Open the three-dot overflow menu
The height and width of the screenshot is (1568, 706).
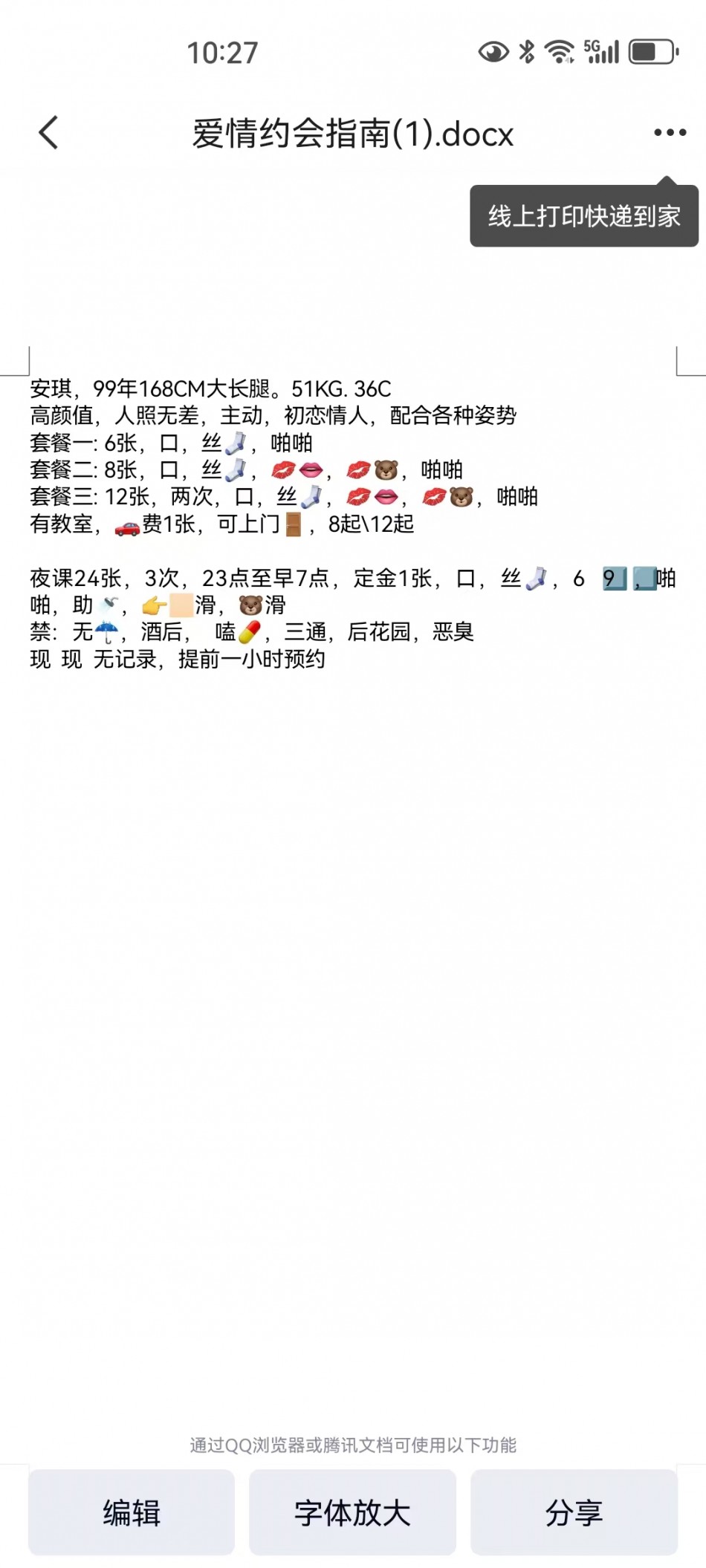coord(670,133)
